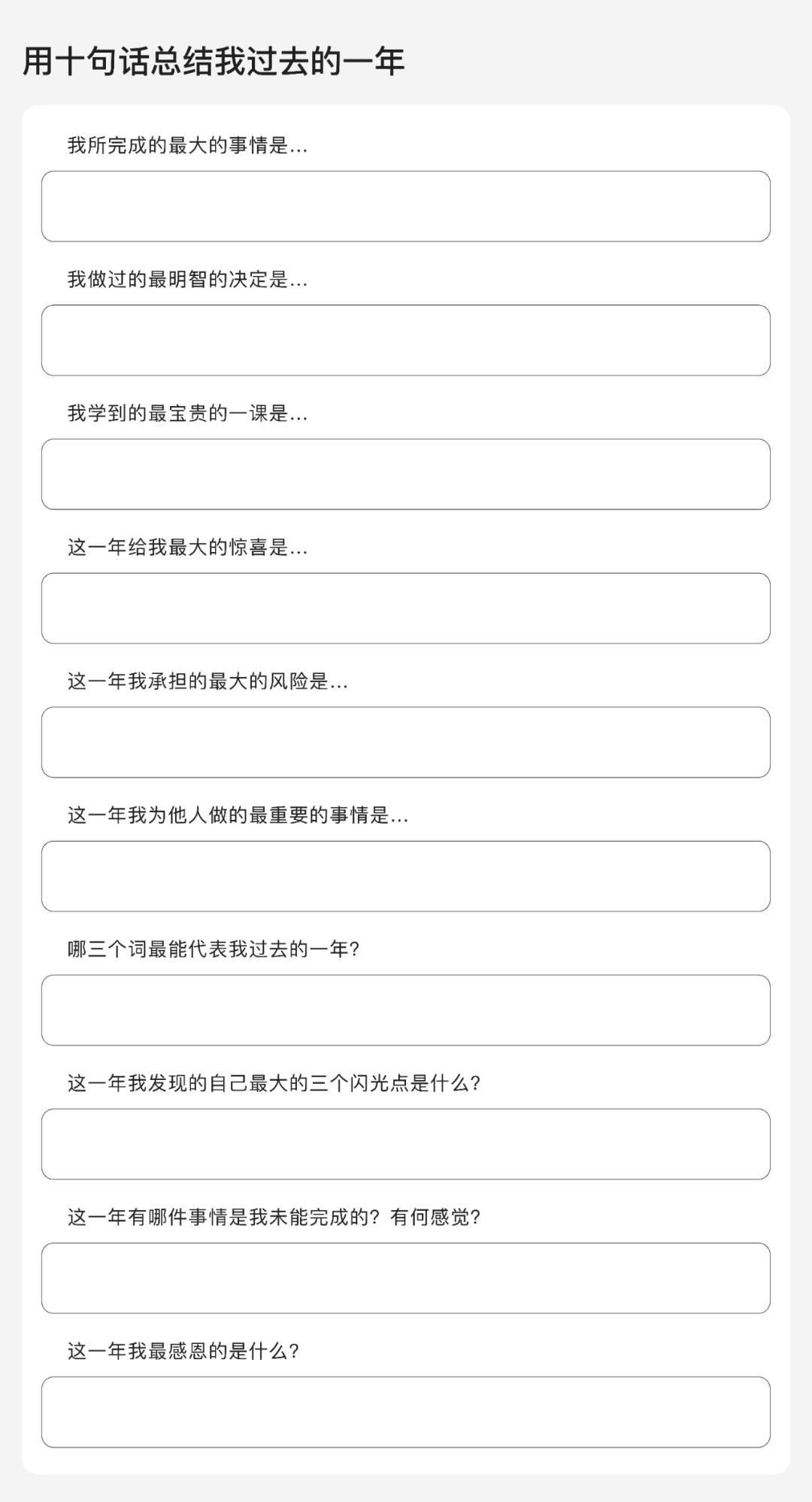Tap the field for 自己最大的三个闪光点

coord(406,1143)
